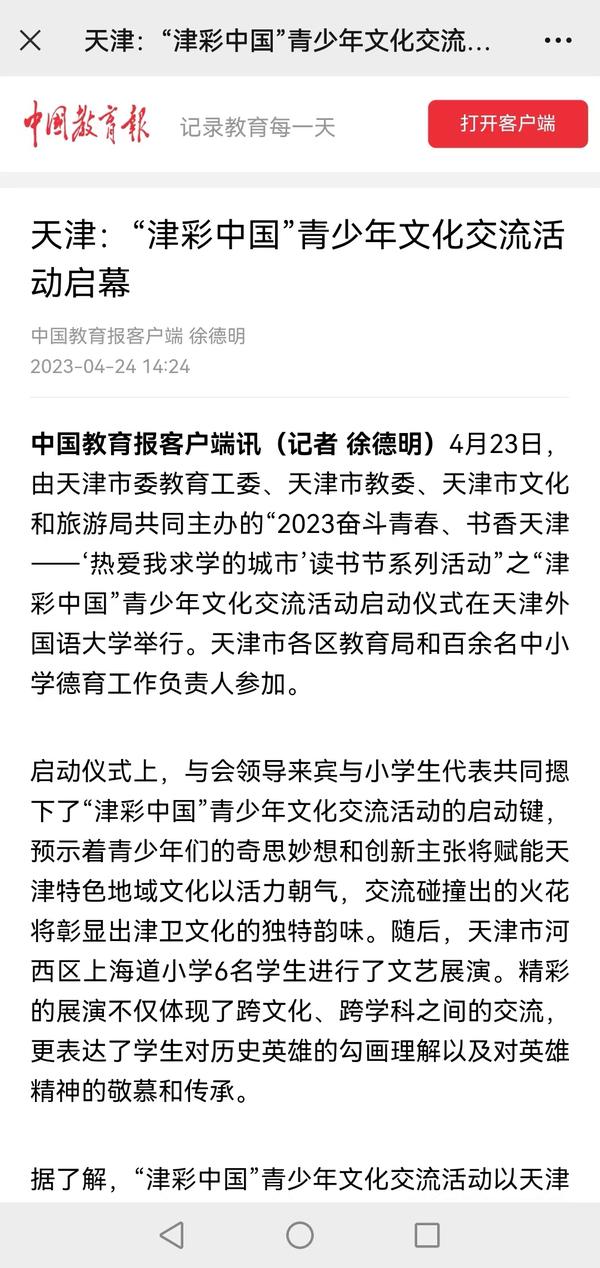Screen dimensions: 600x1268
Task: Go back with the system back button
Action: click(x=172, y=1234)
